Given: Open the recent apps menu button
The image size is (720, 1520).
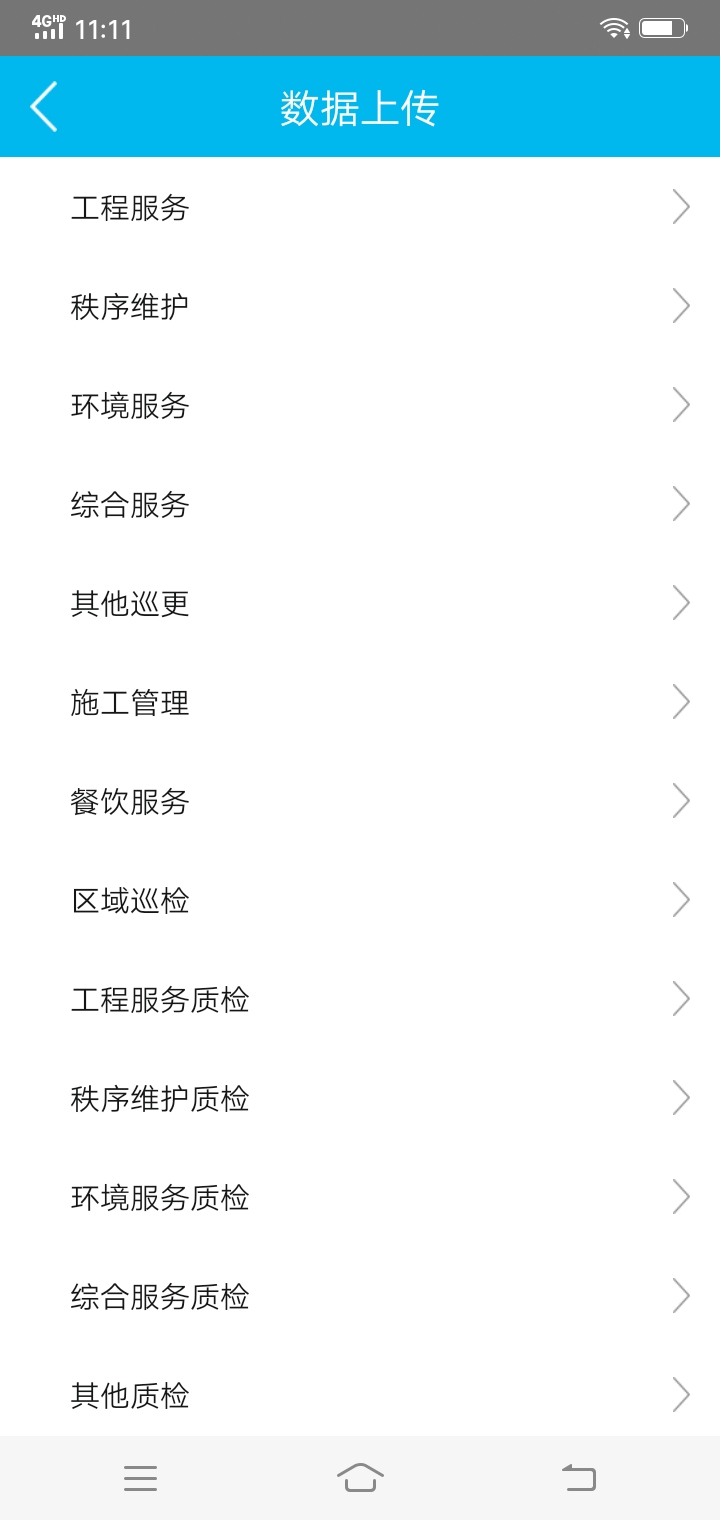Looking at the screenshot, I should click(x=140, y=1478).
